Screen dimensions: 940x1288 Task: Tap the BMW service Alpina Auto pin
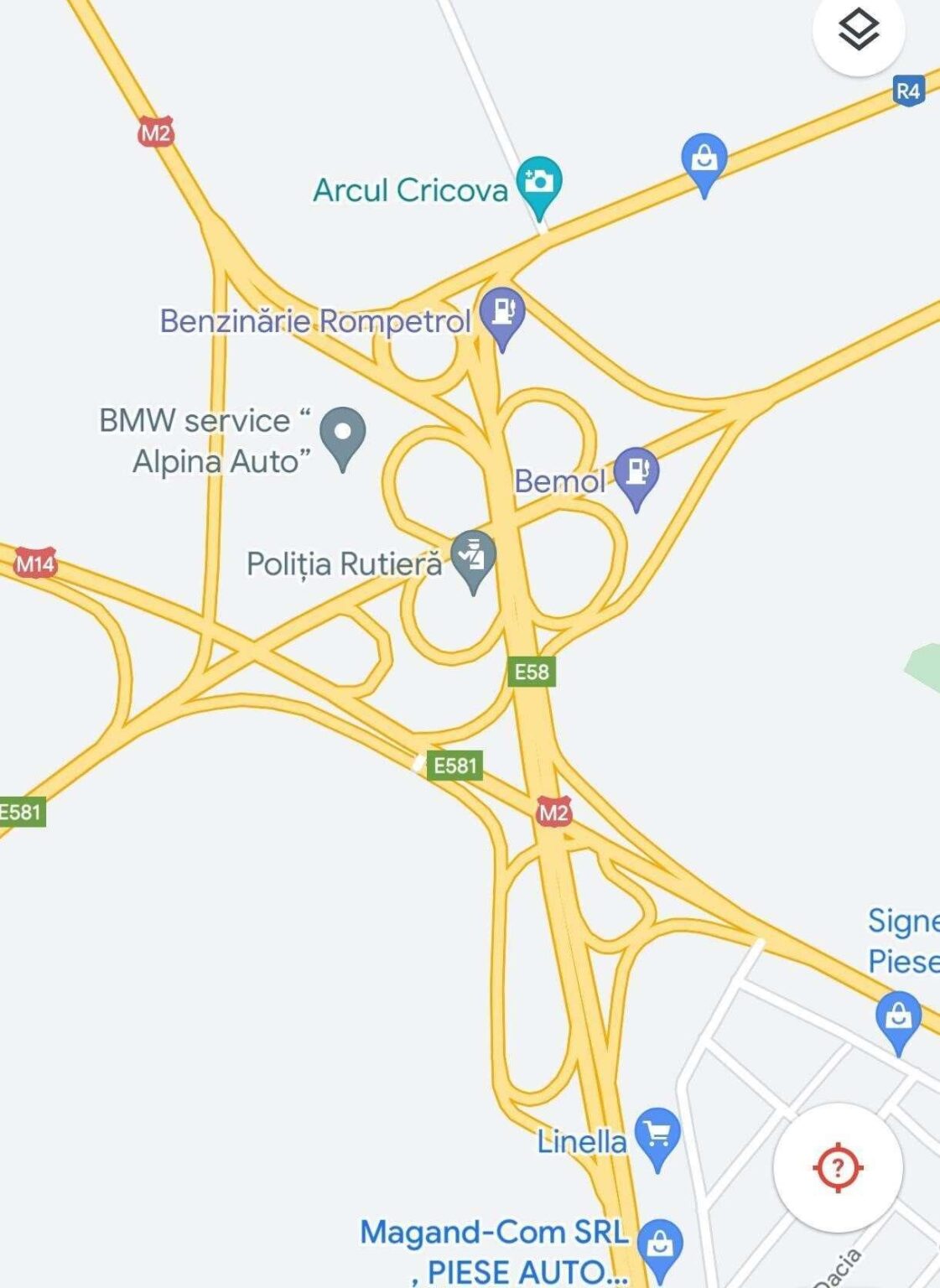(x=343, y=434)
